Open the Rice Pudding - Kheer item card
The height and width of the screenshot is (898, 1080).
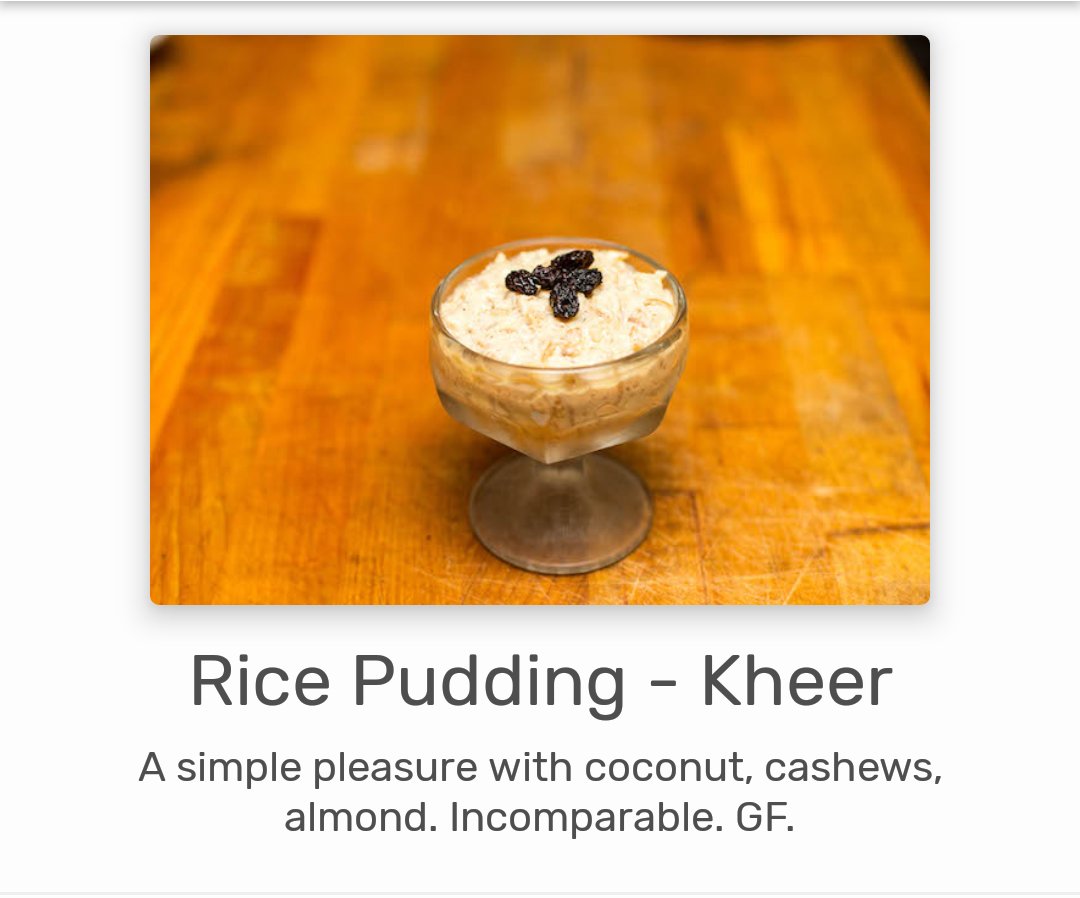(540, 680)
